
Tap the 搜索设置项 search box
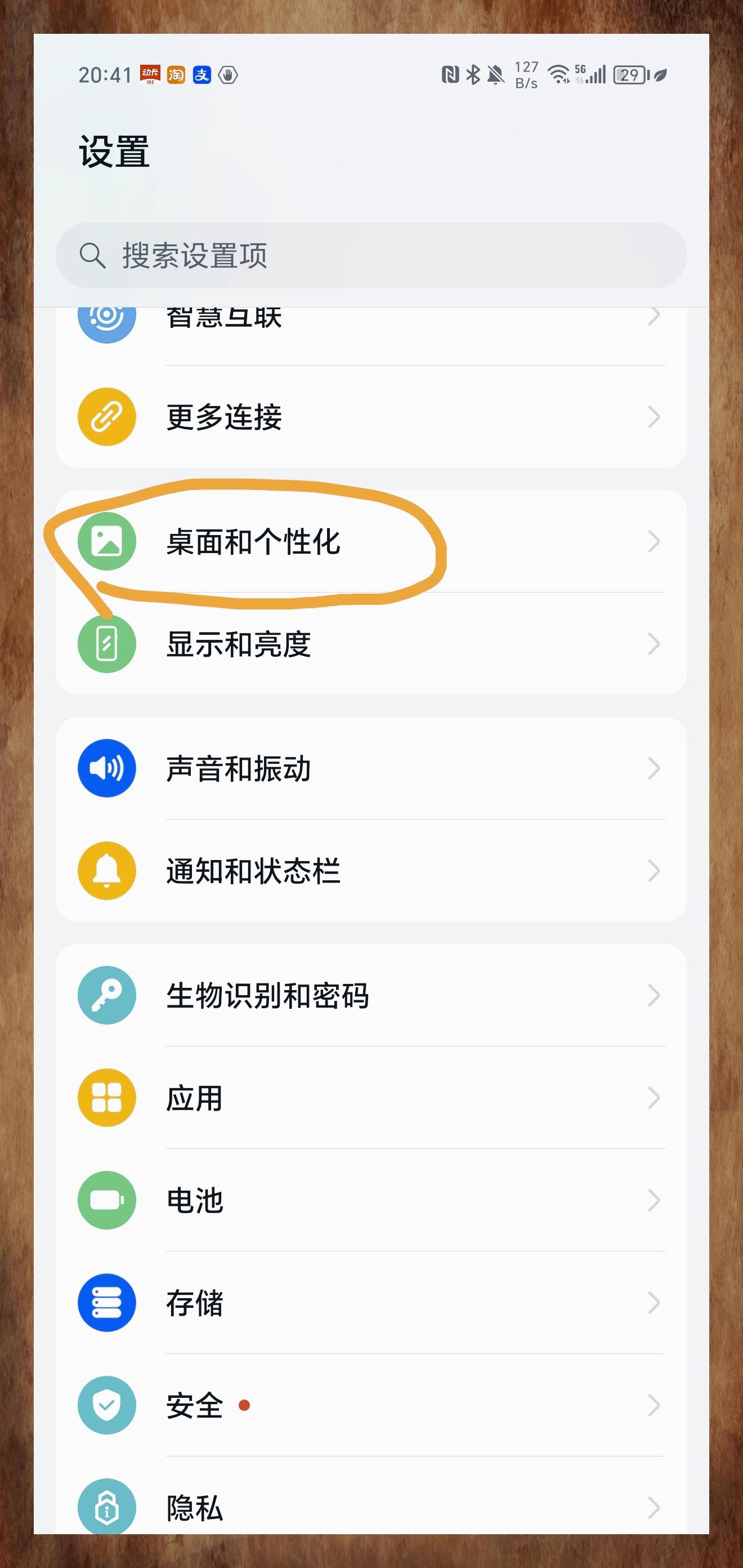tap(371, 256)
